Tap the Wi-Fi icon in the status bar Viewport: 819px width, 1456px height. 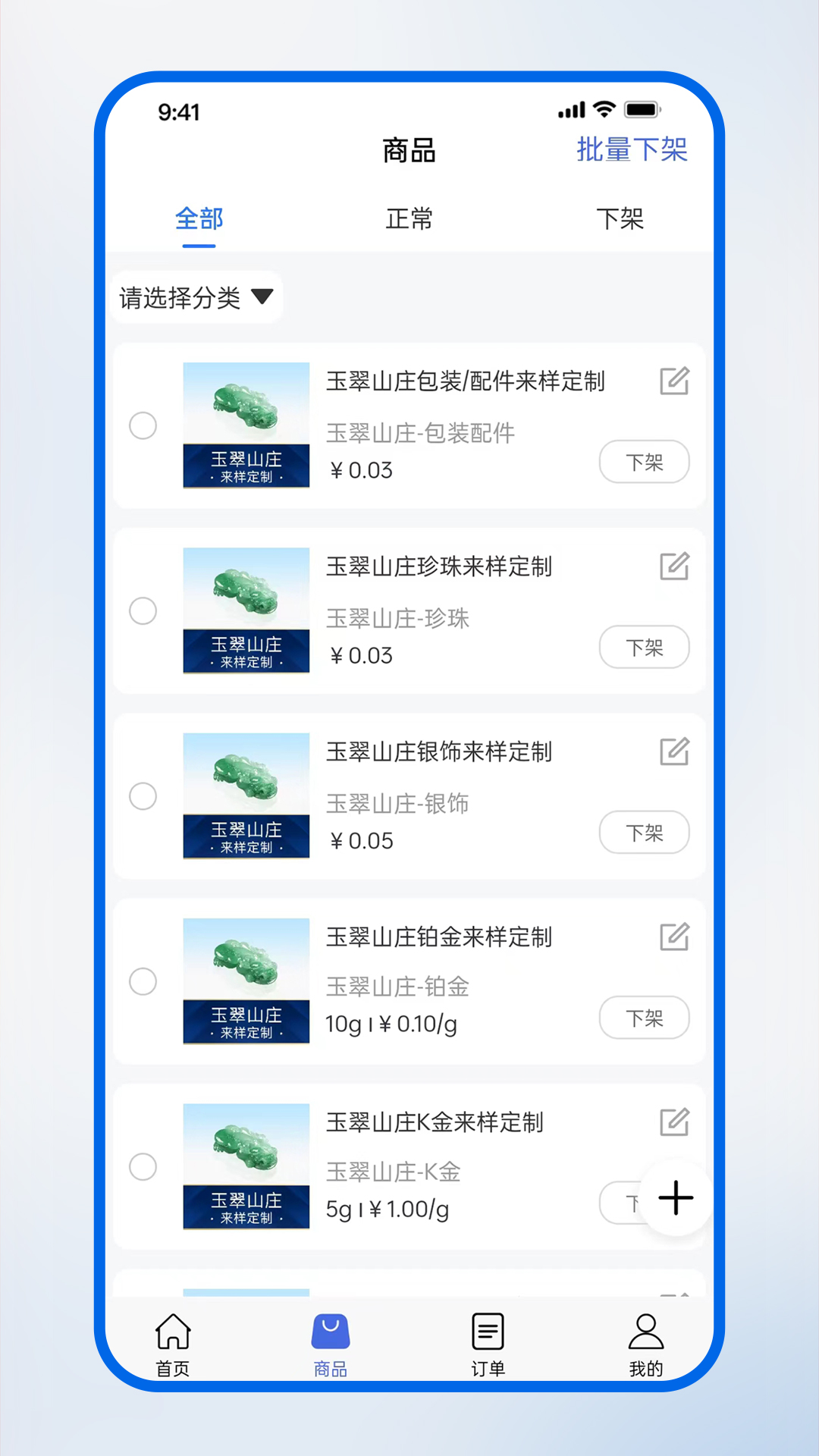tap(603, 110)
